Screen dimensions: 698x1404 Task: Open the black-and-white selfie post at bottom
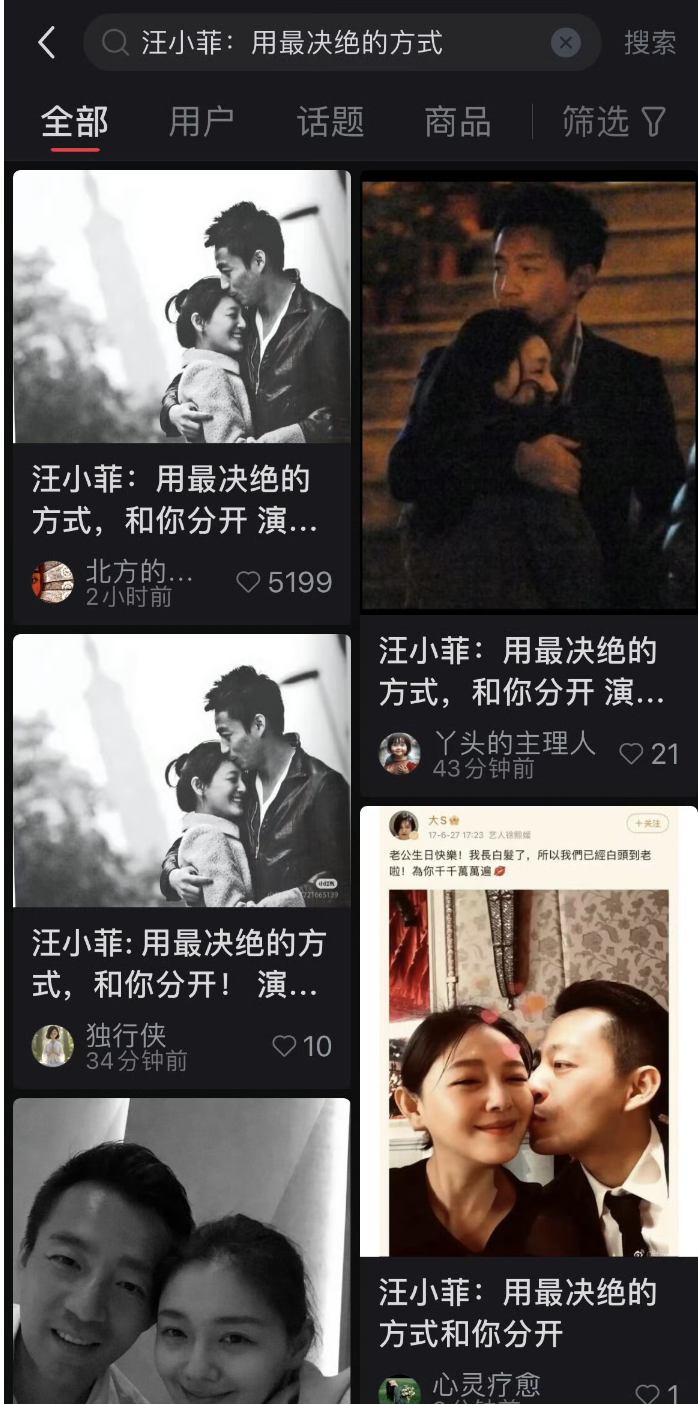pos(182,1251)
